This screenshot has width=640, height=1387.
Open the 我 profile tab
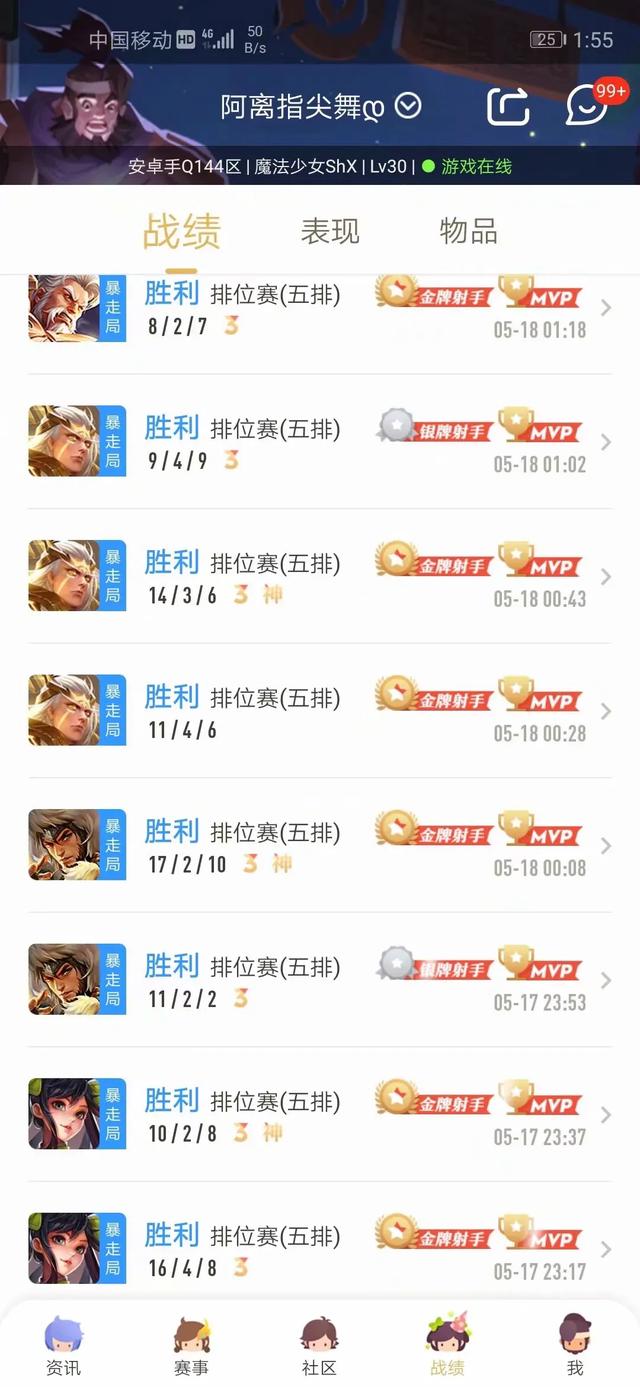pos(575,1346)
